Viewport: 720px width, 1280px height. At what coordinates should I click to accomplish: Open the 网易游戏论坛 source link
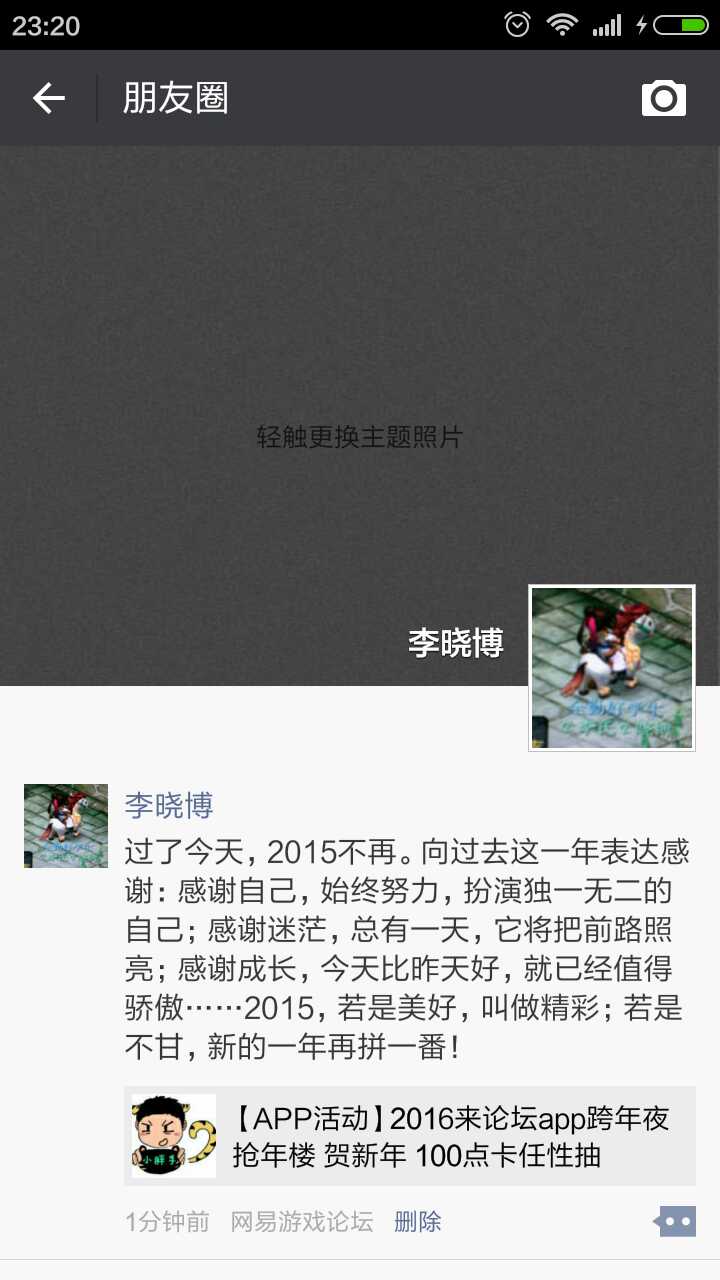301,1221
